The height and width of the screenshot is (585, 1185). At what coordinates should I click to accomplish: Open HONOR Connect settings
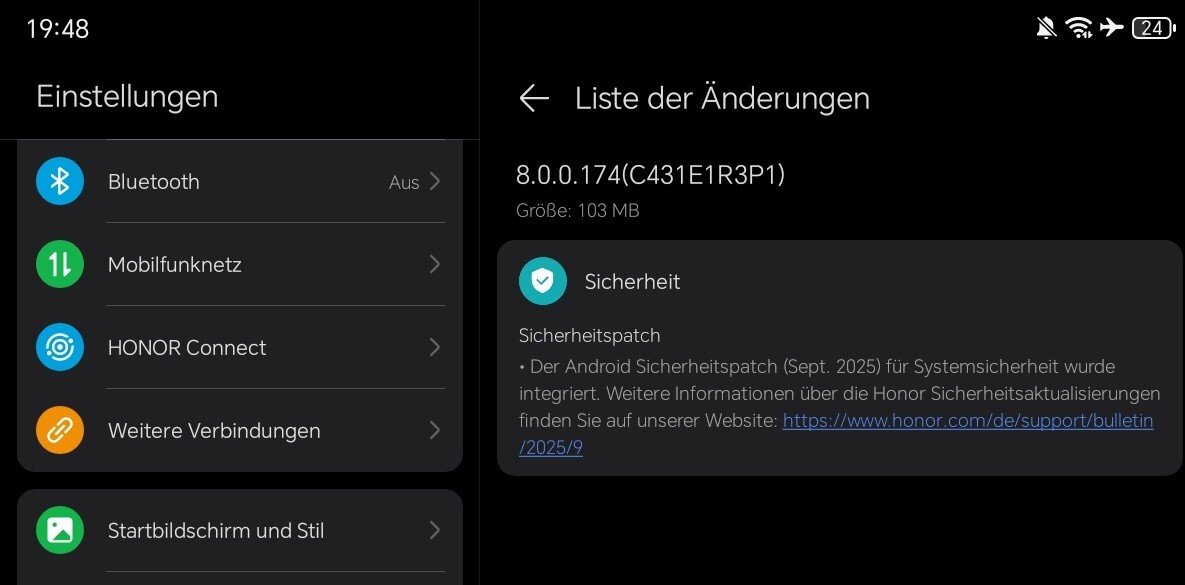point(240,348)
